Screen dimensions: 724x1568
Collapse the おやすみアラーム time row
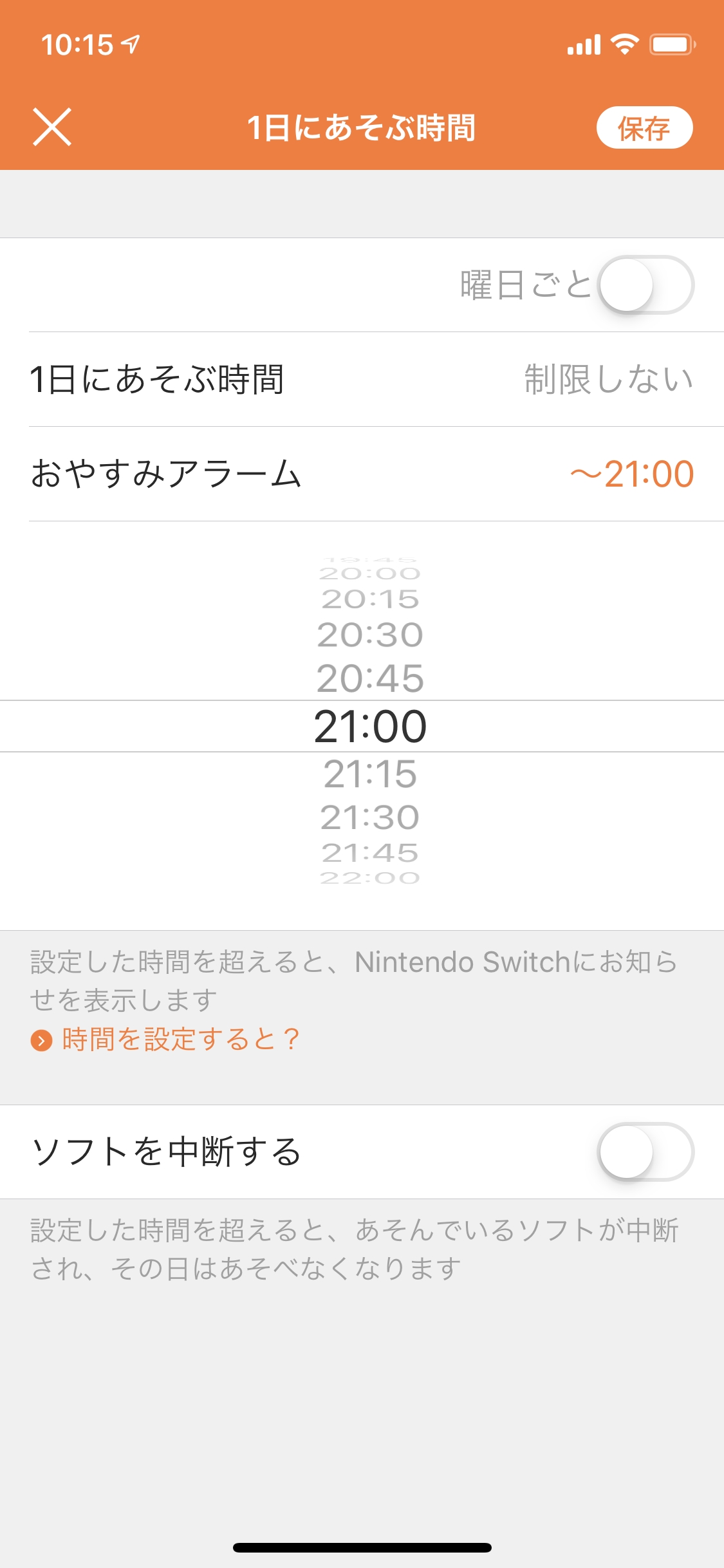[362, 474]
